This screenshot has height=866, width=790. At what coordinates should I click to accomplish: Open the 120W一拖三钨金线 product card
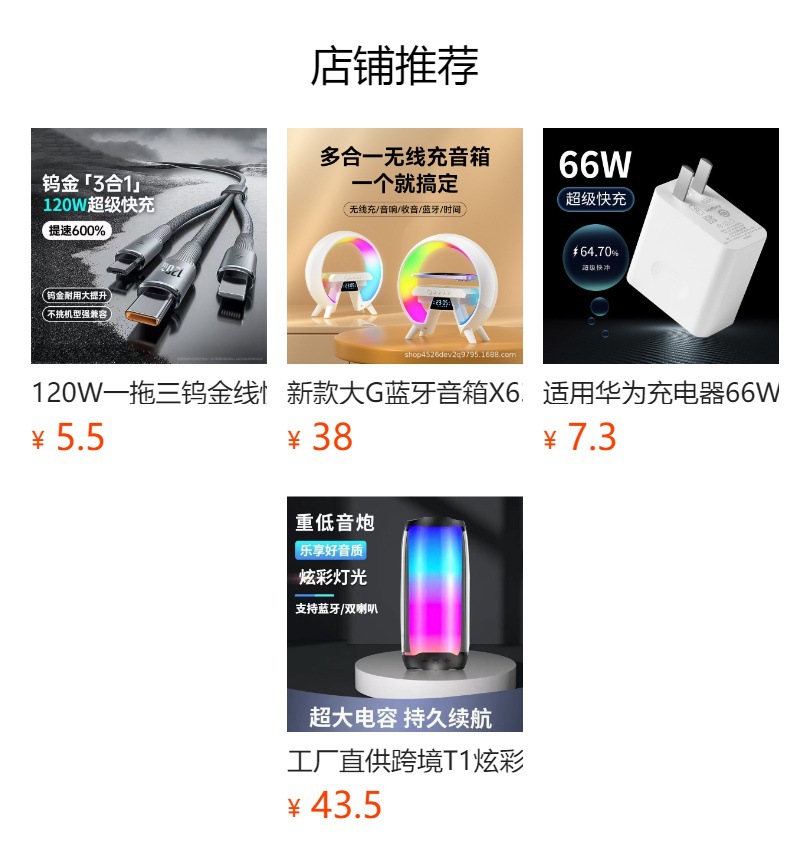tap(149, 246)
